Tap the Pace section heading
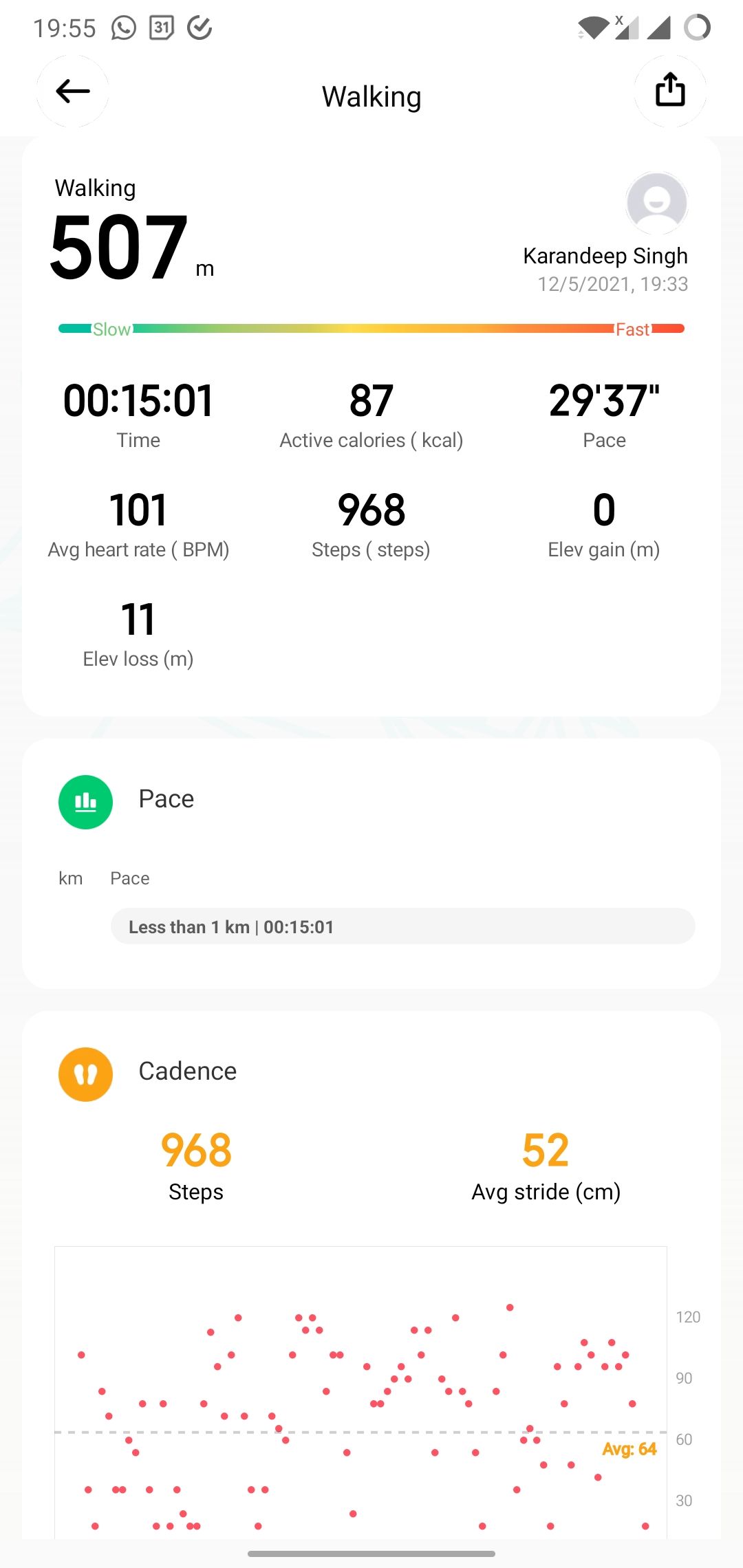Screen dimensions: 743x1568 [166, 798]
